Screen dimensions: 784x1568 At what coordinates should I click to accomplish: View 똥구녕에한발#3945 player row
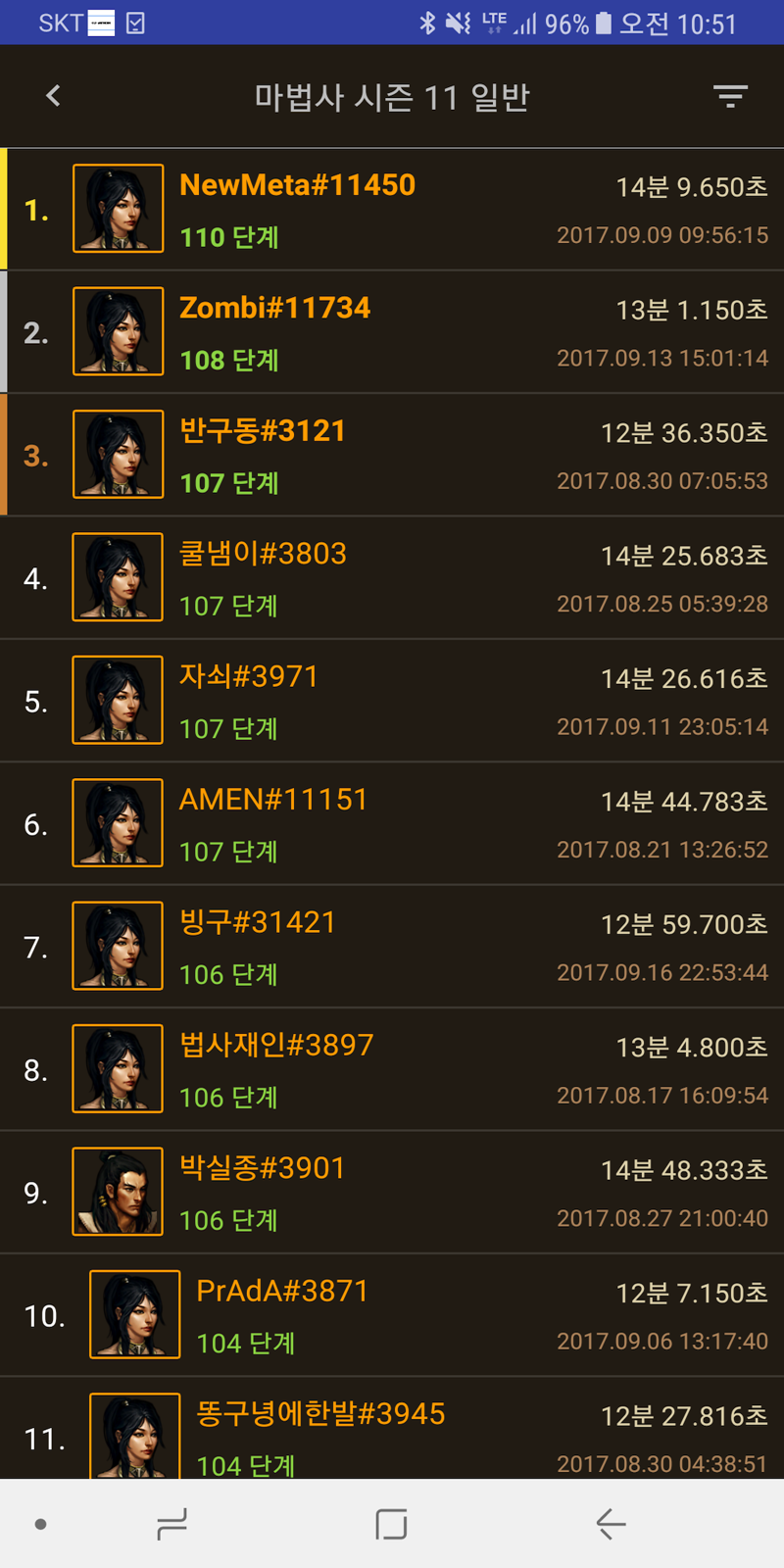pos(392,1431)
